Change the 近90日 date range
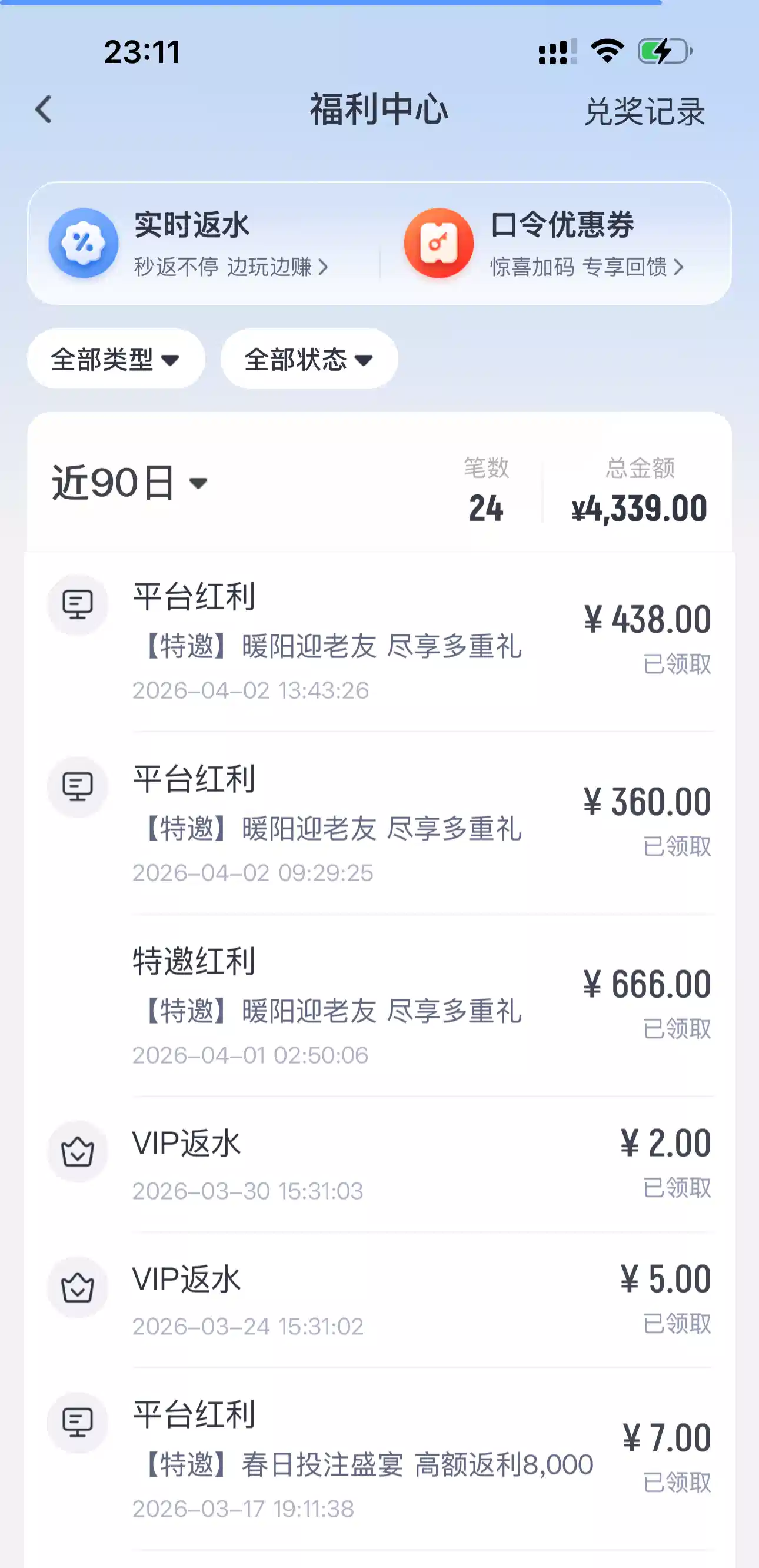 click(x=130, y=483)
